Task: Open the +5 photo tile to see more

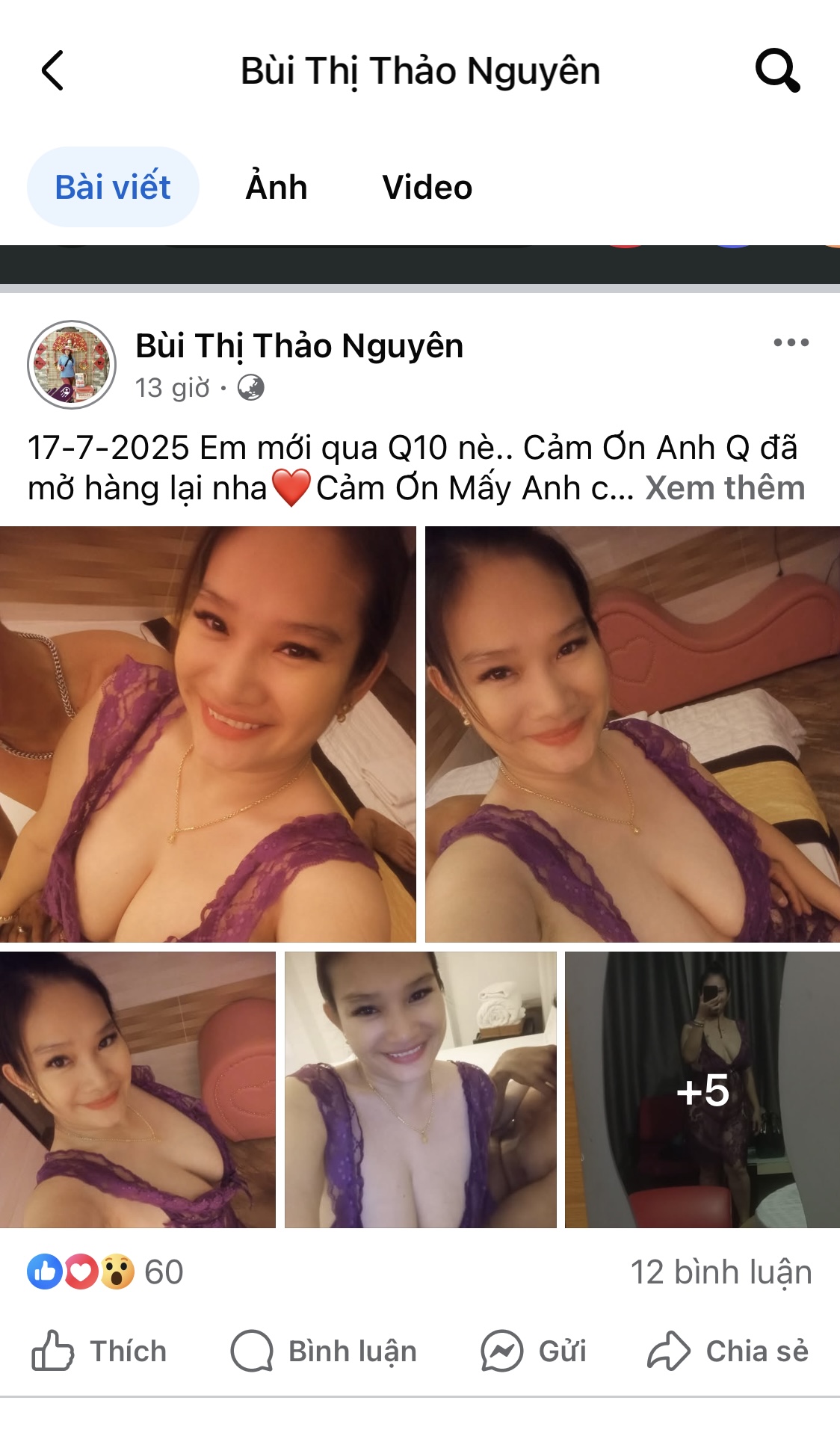Action: [x=702, y=1089]
